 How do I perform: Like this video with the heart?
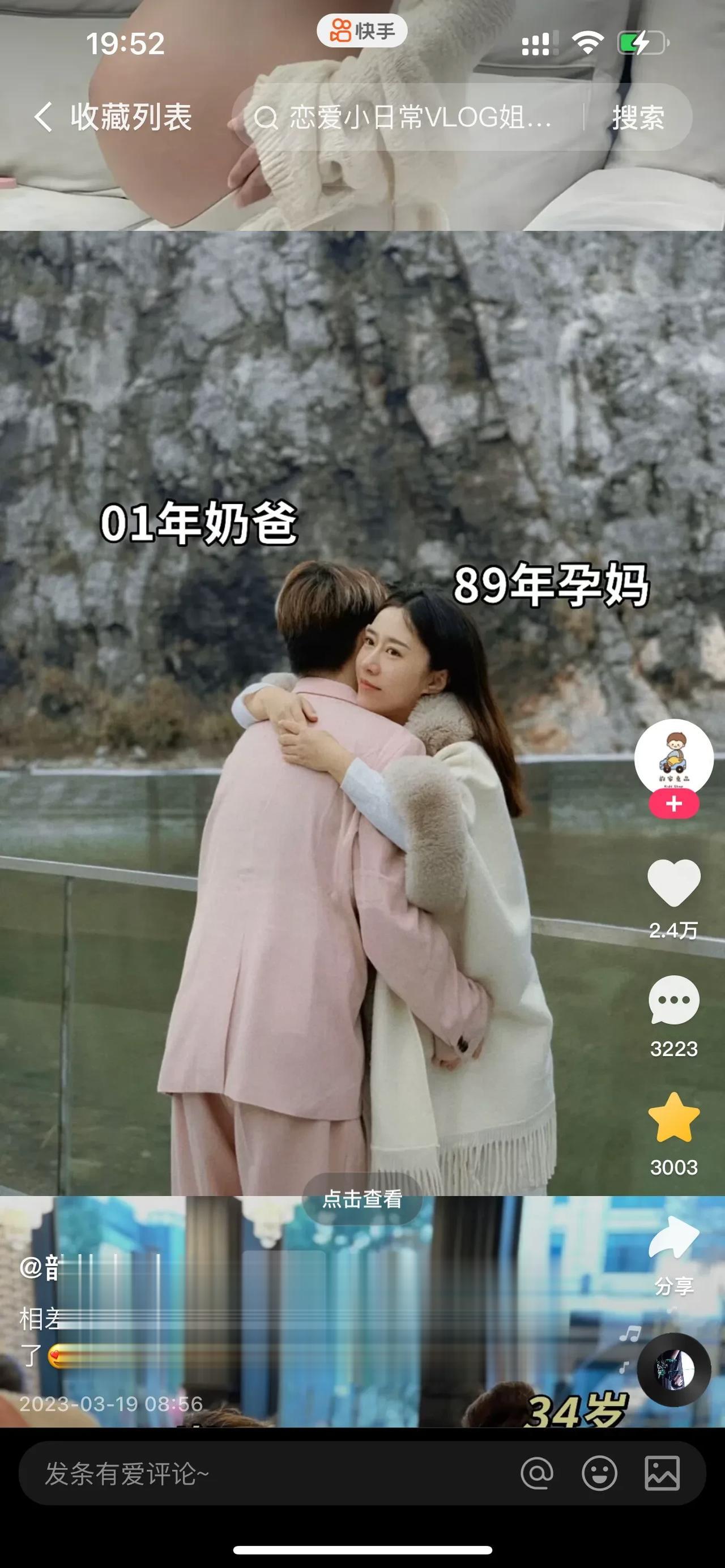[673, 883]
